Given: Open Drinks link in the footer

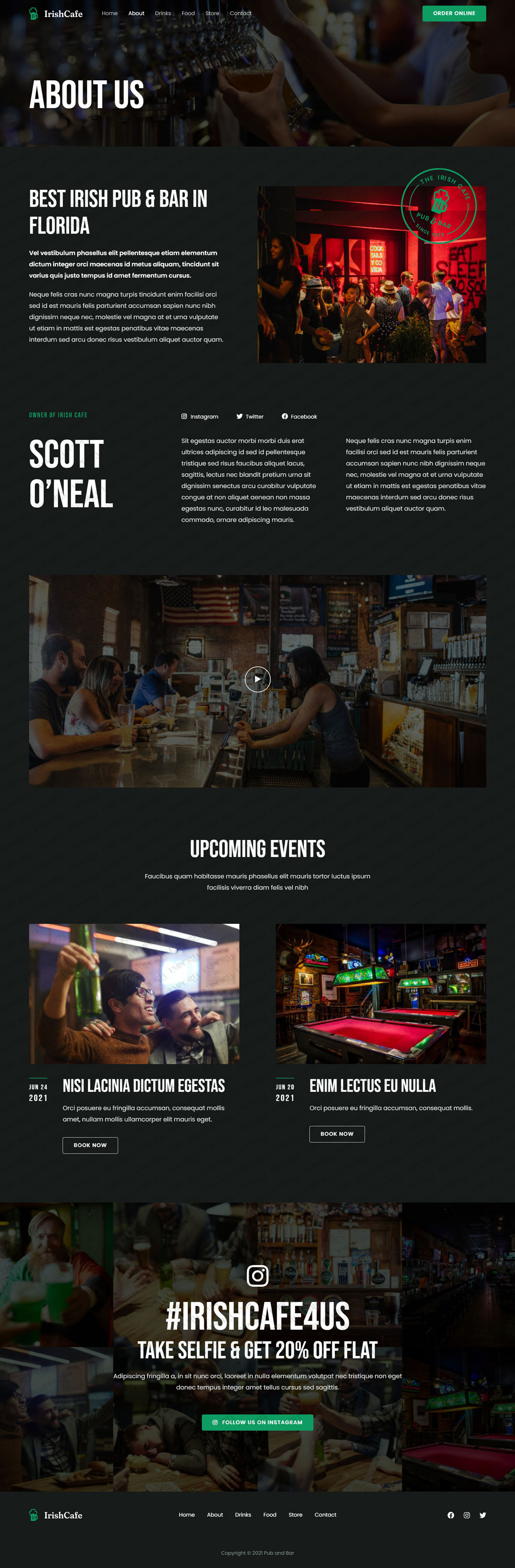Looking at the screenshot, I should pyautogui.click(x=242, y=1515).
